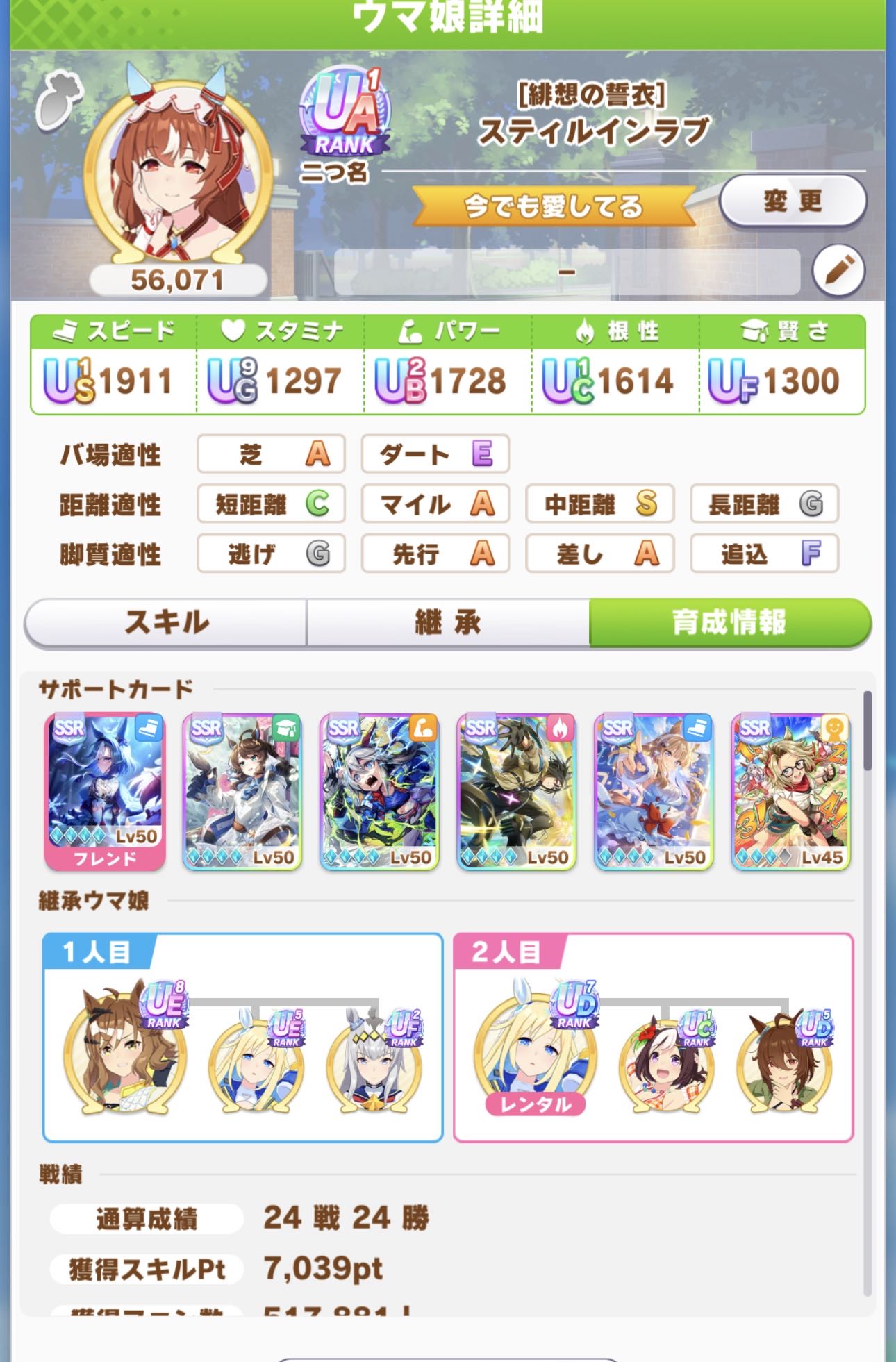896x1362 pixels.
Task: Open the second speed-type Lv50 support card
Action: point(653,790)
